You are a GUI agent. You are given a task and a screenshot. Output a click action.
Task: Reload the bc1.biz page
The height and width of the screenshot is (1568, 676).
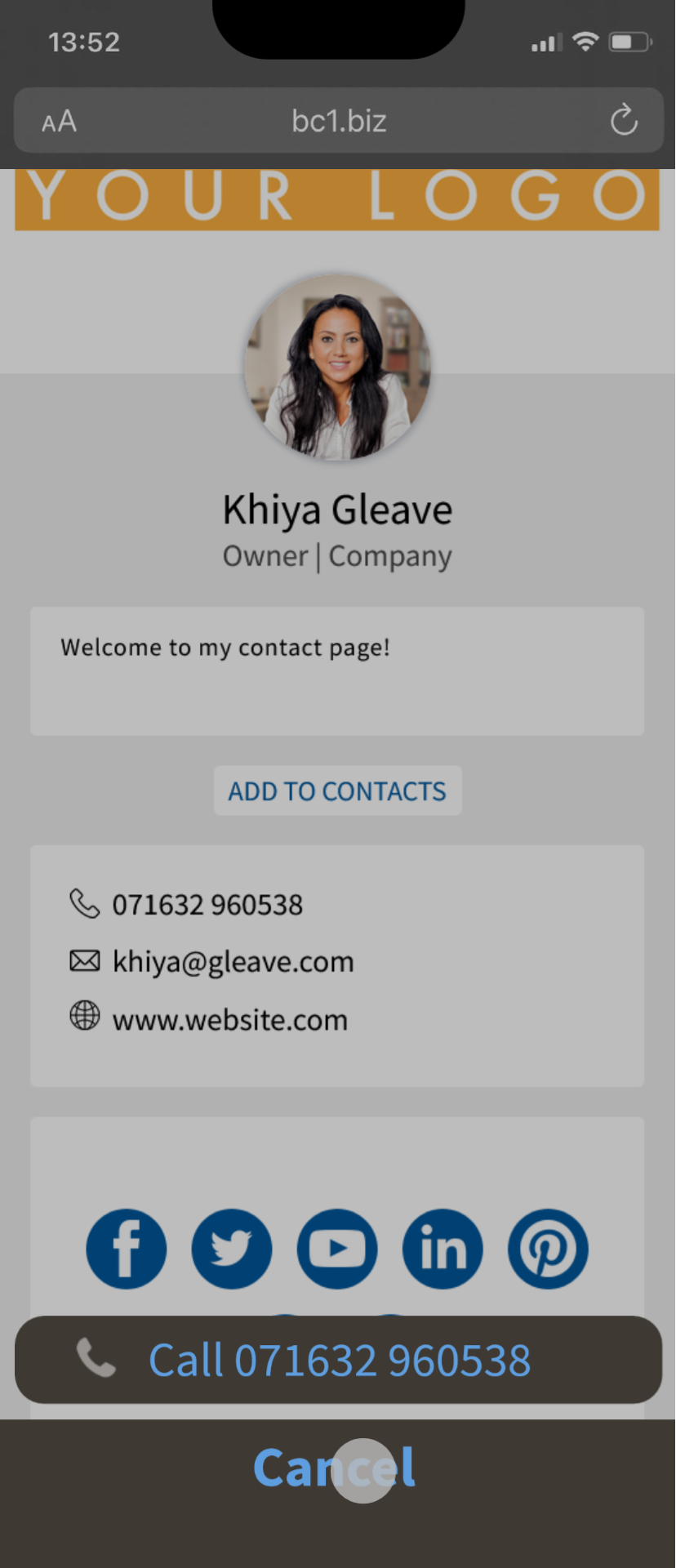point(623,121)
